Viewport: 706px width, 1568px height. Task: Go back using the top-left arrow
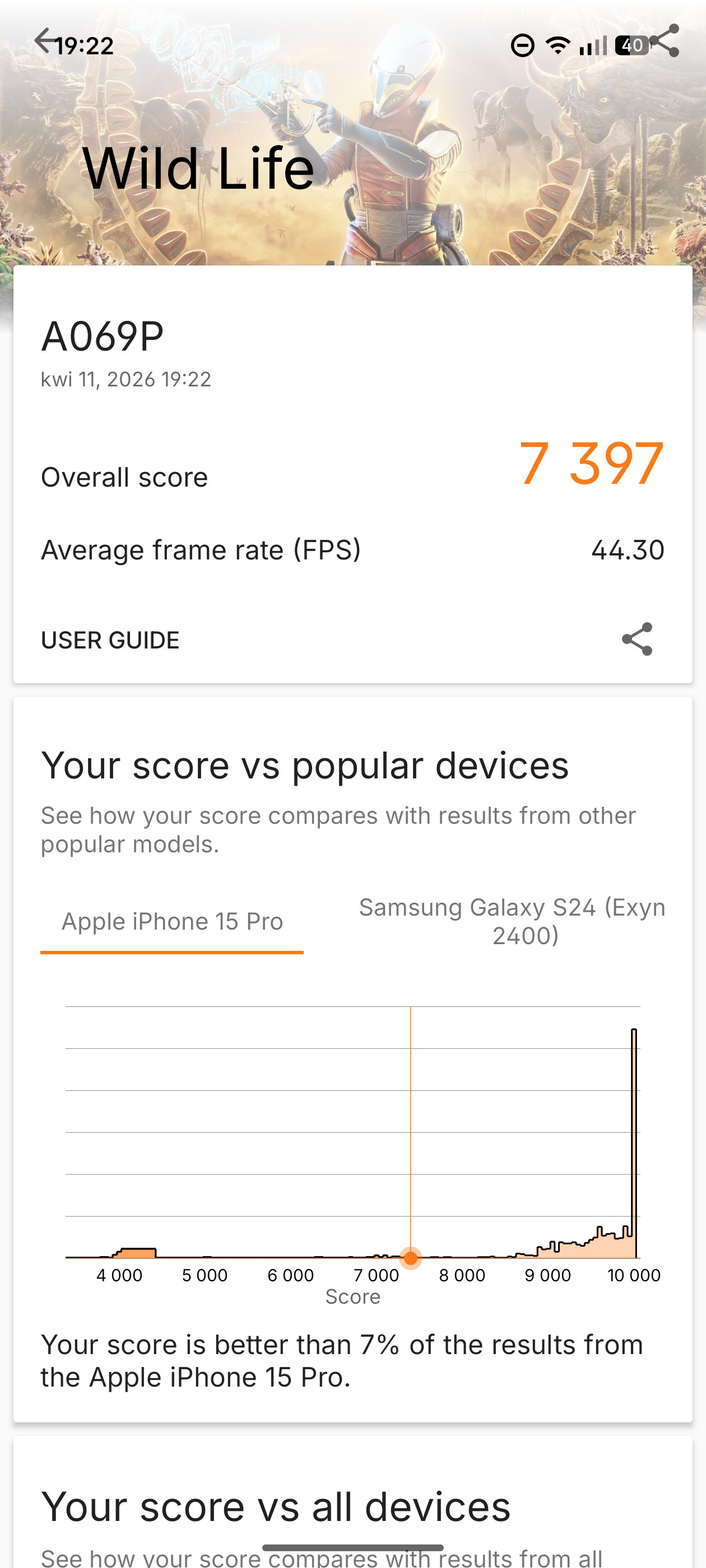point(44,41)
